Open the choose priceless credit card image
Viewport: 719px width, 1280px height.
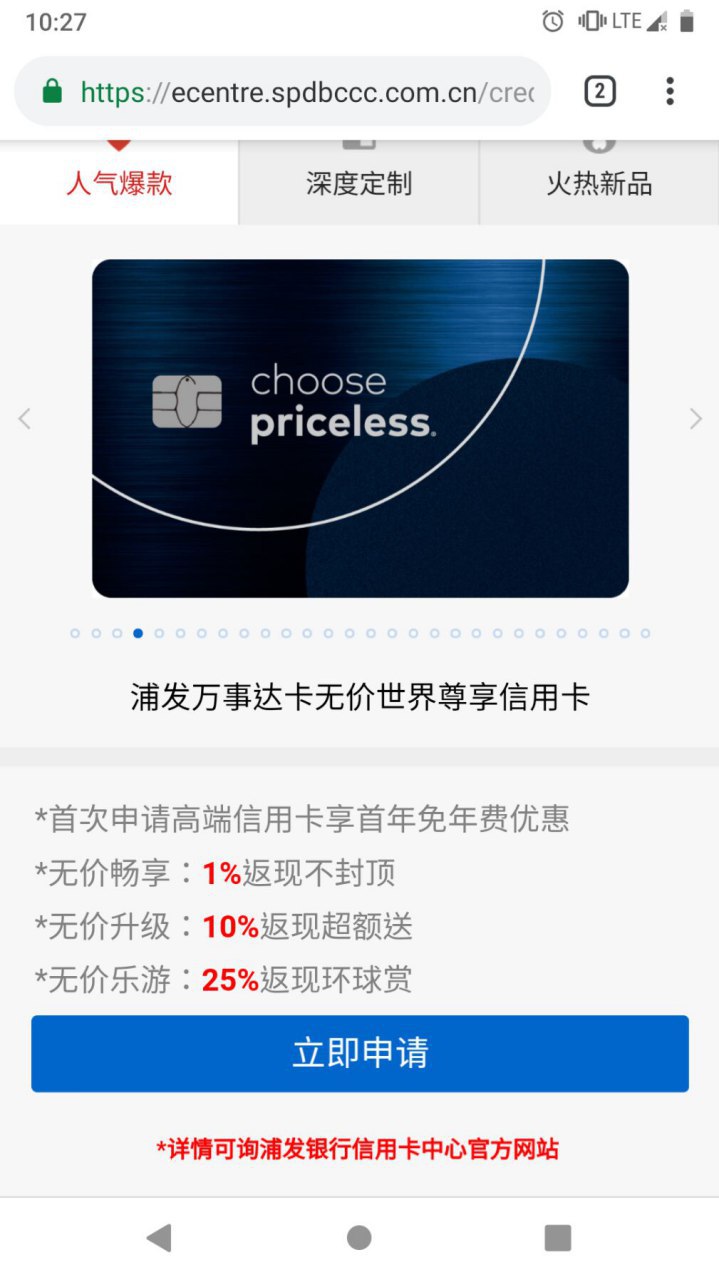[360, 428]
